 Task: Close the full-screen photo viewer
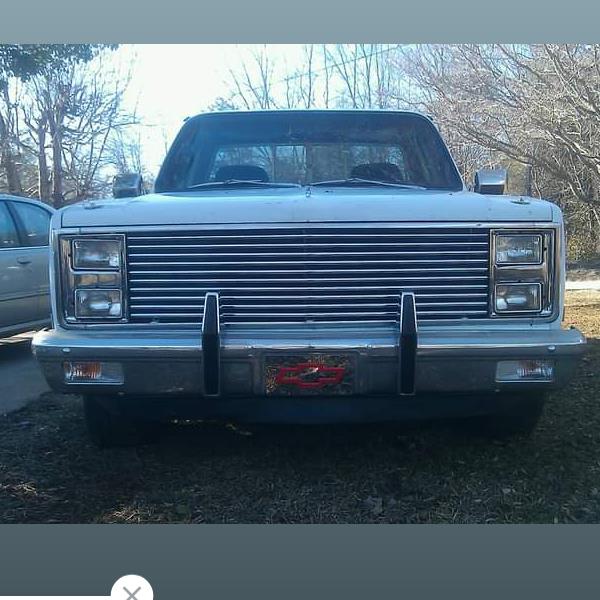coord(132,591)
